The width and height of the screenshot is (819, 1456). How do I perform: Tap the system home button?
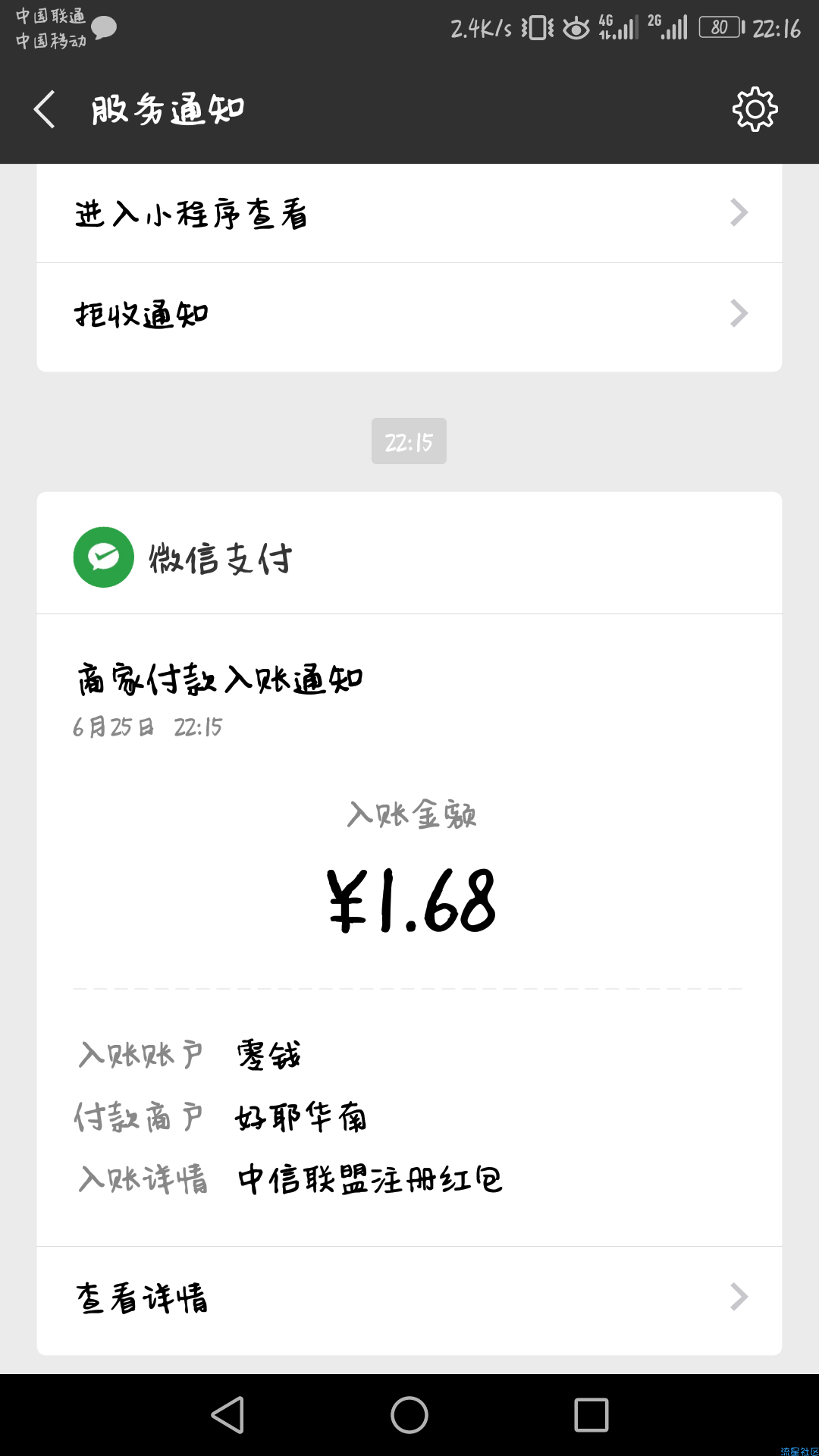coord(409,1415)
